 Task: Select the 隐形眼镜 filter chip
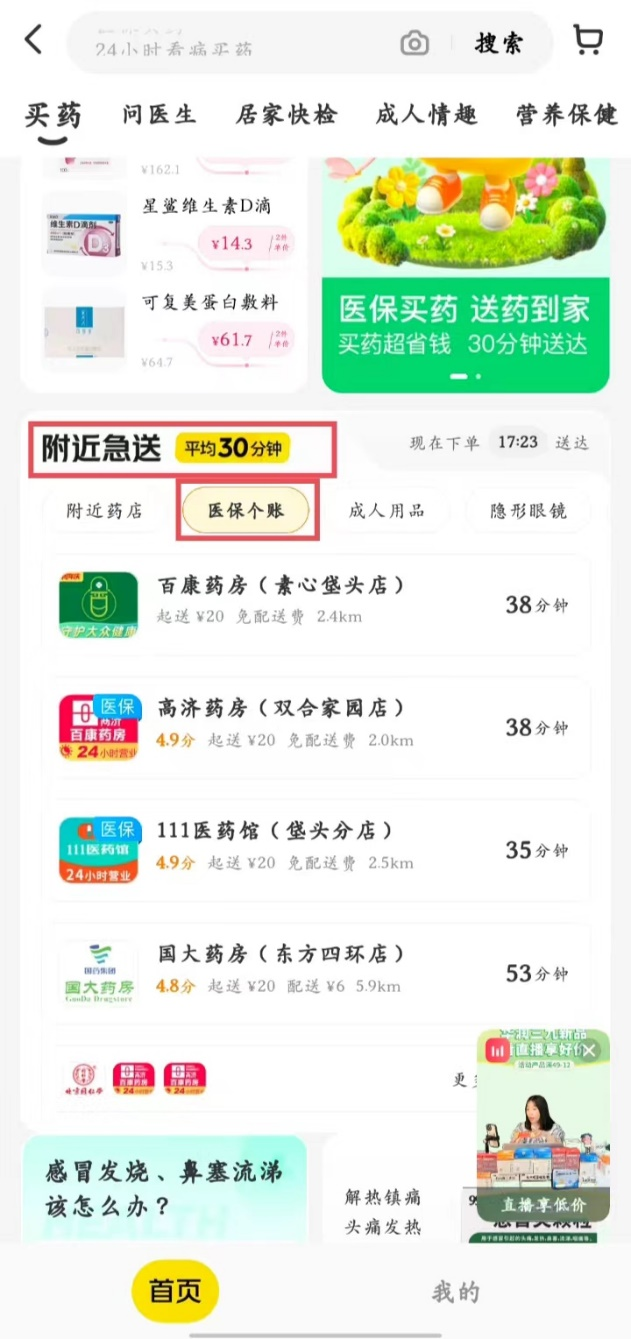[x=528, y=511]
